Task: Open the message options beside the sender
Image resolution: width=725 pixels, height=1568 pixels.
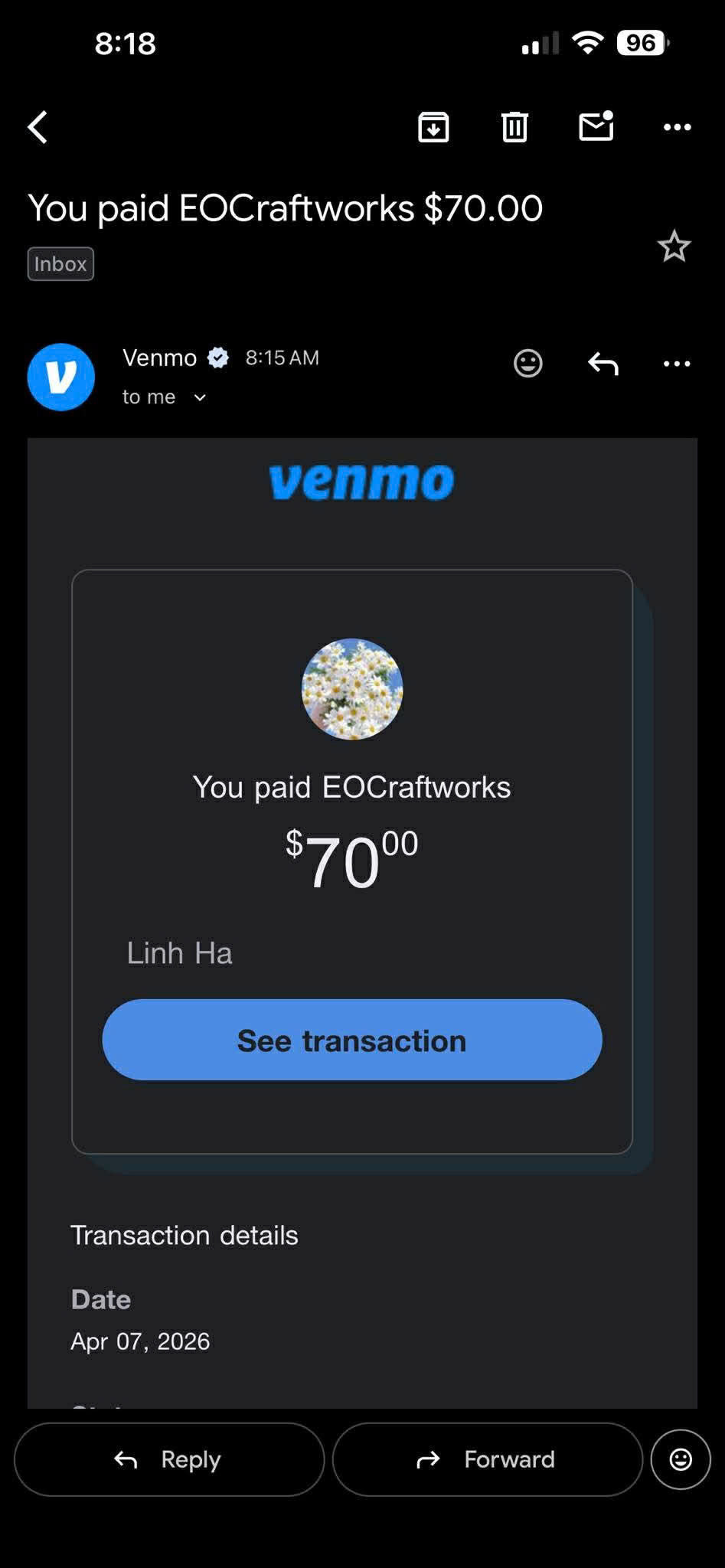Action: coord(677,363)
